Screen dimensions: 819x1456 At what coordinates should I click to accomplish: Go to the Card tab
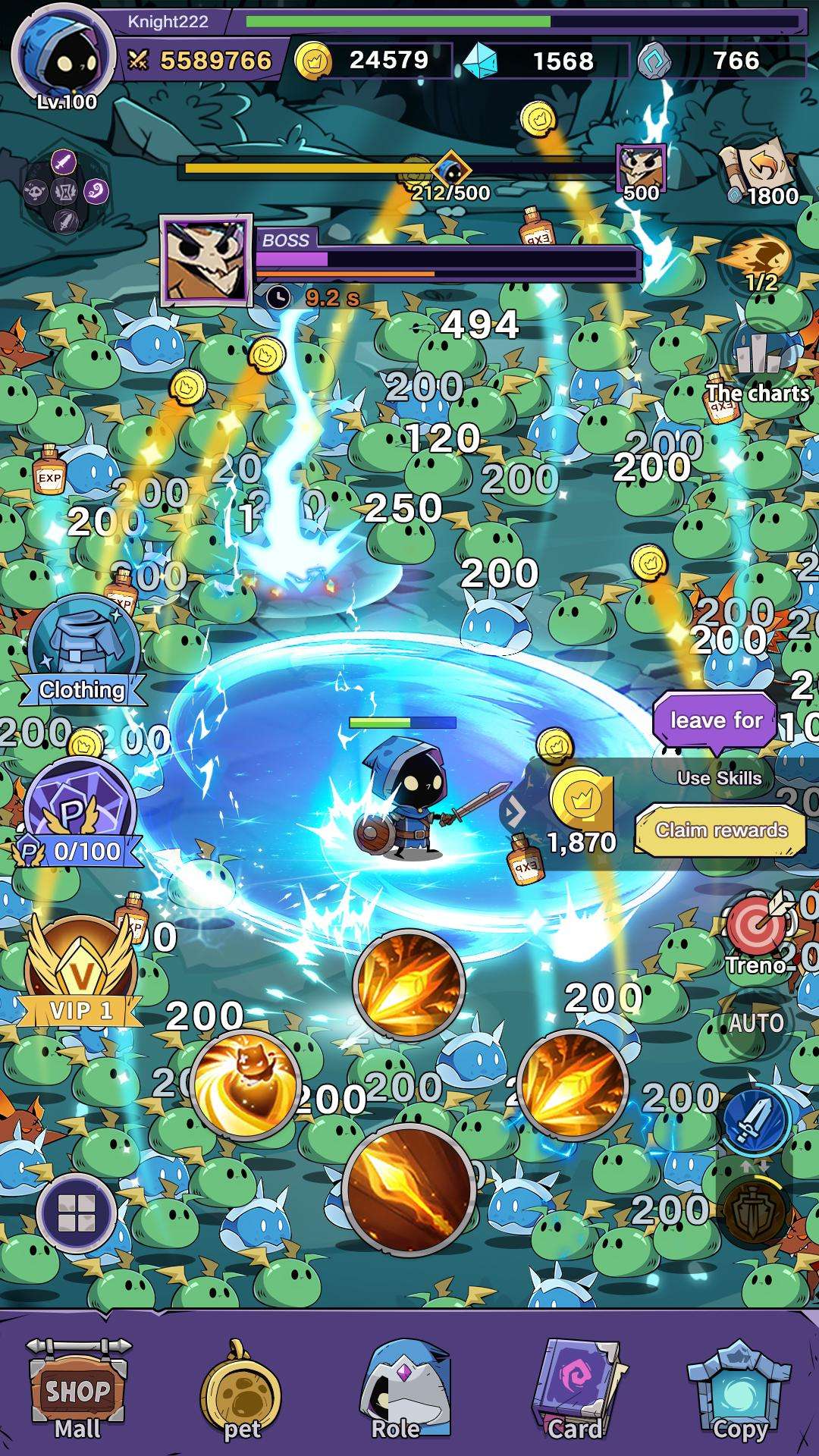pos(578,1392)
